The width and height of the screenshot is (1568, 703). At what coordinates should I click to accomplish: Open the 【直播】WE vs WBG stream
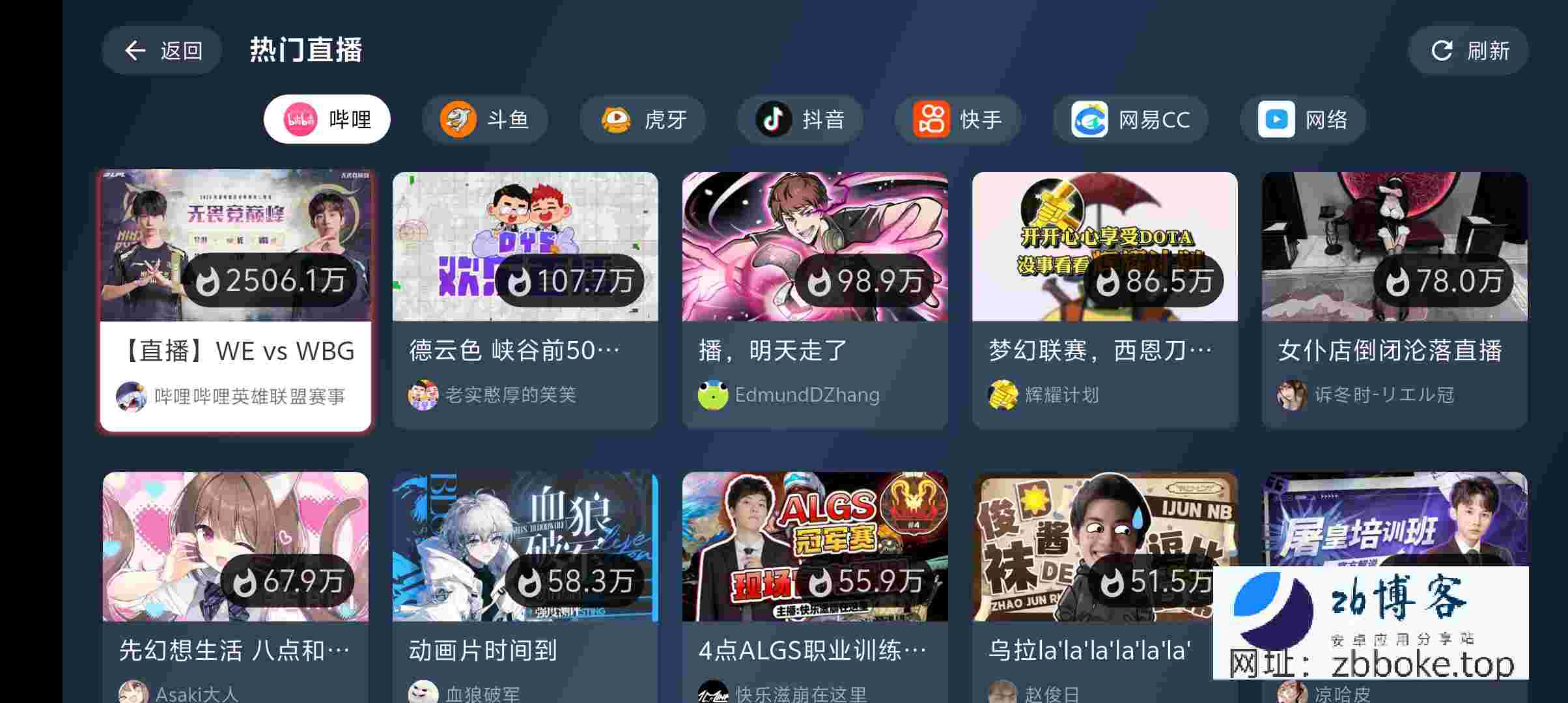click(x=236, y=299)
